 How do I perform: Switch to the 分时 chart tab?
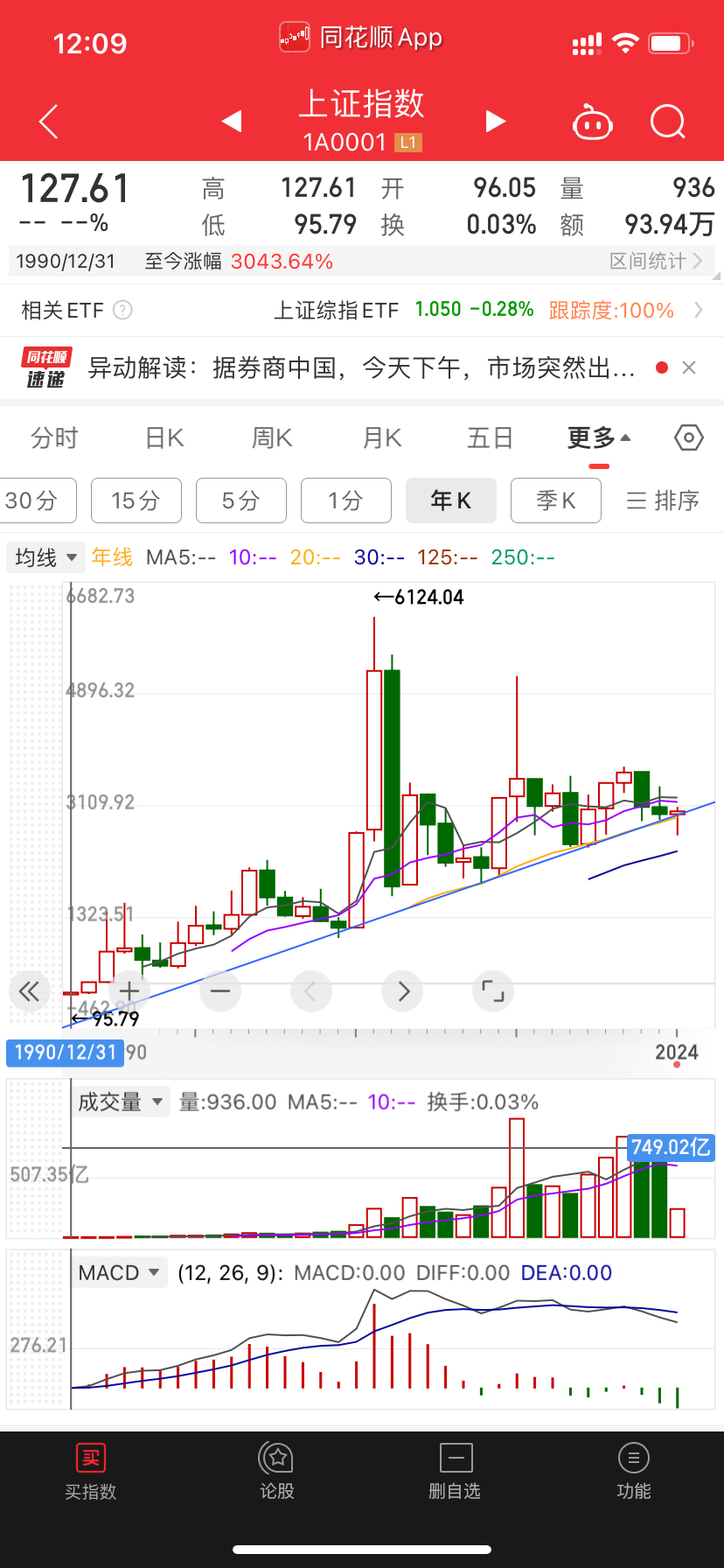tap(54, 437)
